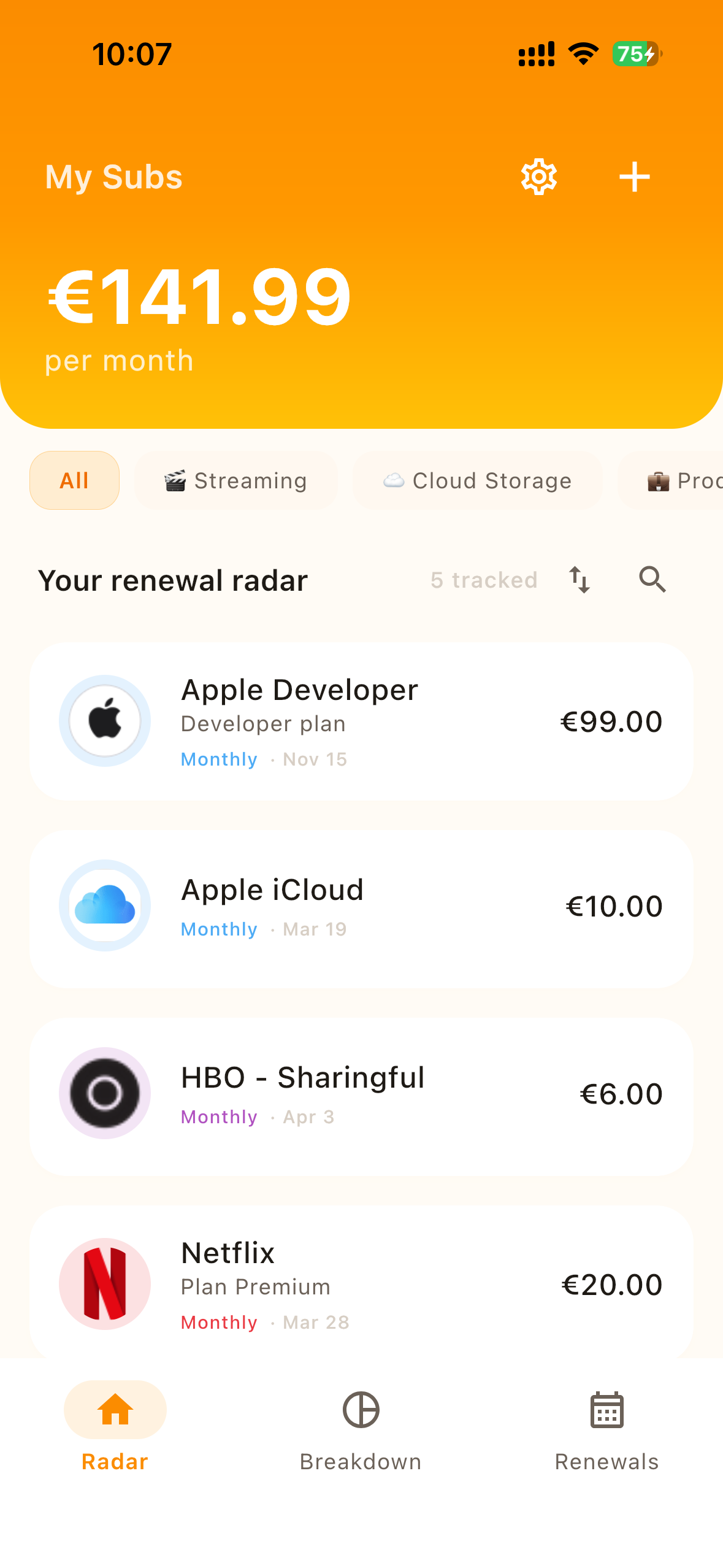Screen dimensions: 723x1568
Task: Open the settings gear icon
Action: [x=538, y=176]
